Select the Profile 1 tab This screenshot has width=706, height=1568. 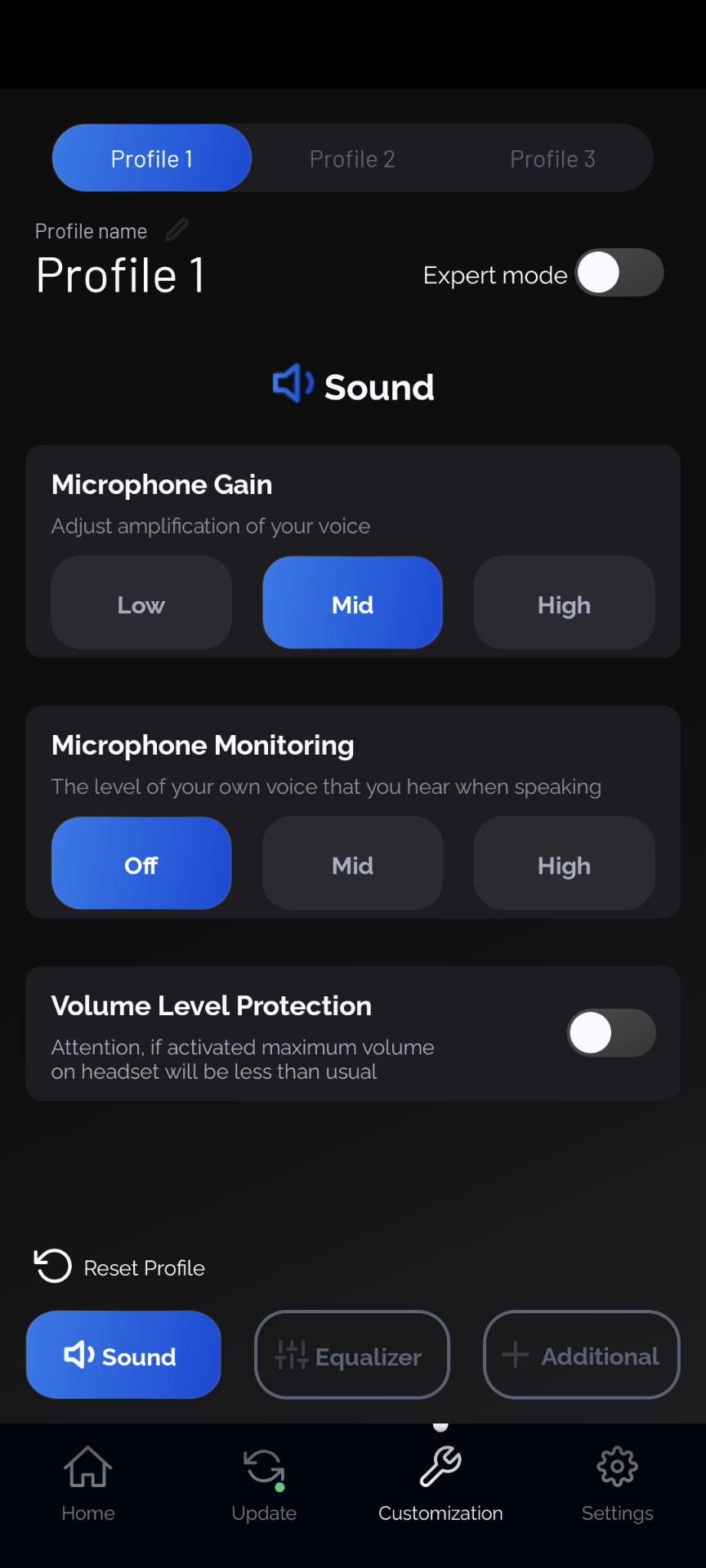point(152,158)
